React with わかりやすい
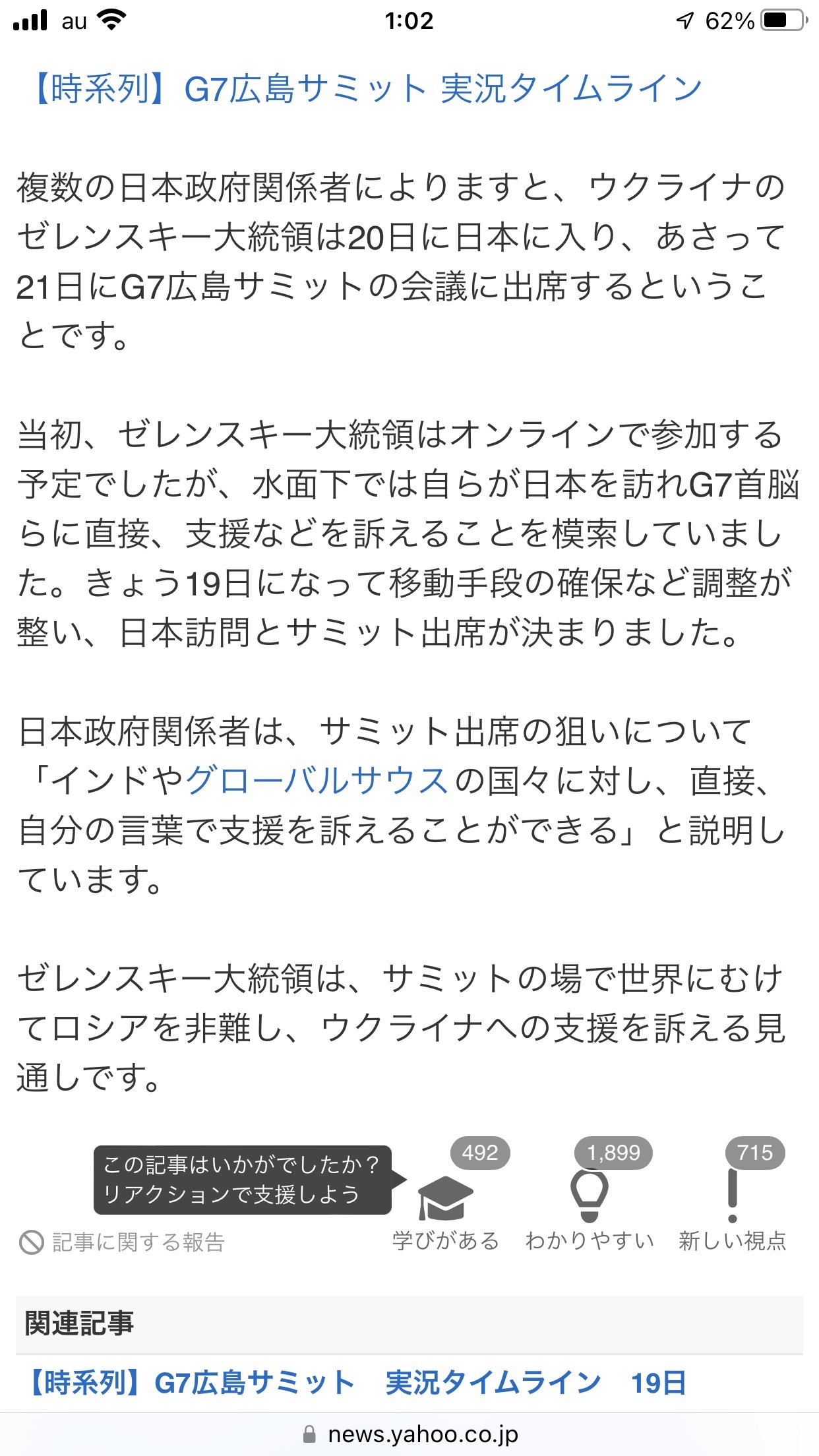 (589, 1212)
